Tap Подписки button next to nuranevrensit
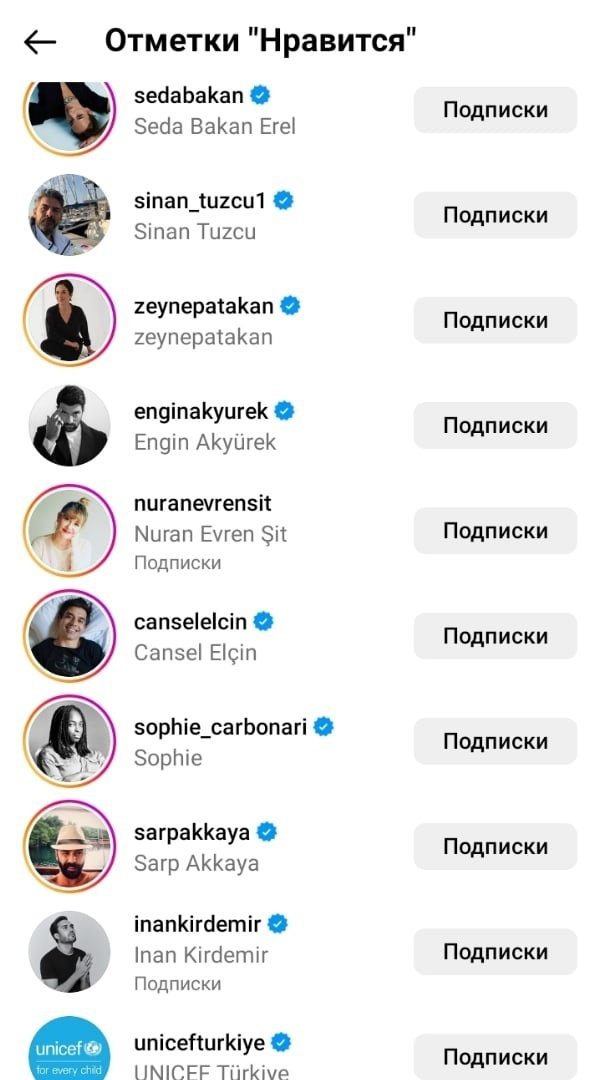Screen dimensions: 600x1080 pyautogui.click(x=495, y=531)
